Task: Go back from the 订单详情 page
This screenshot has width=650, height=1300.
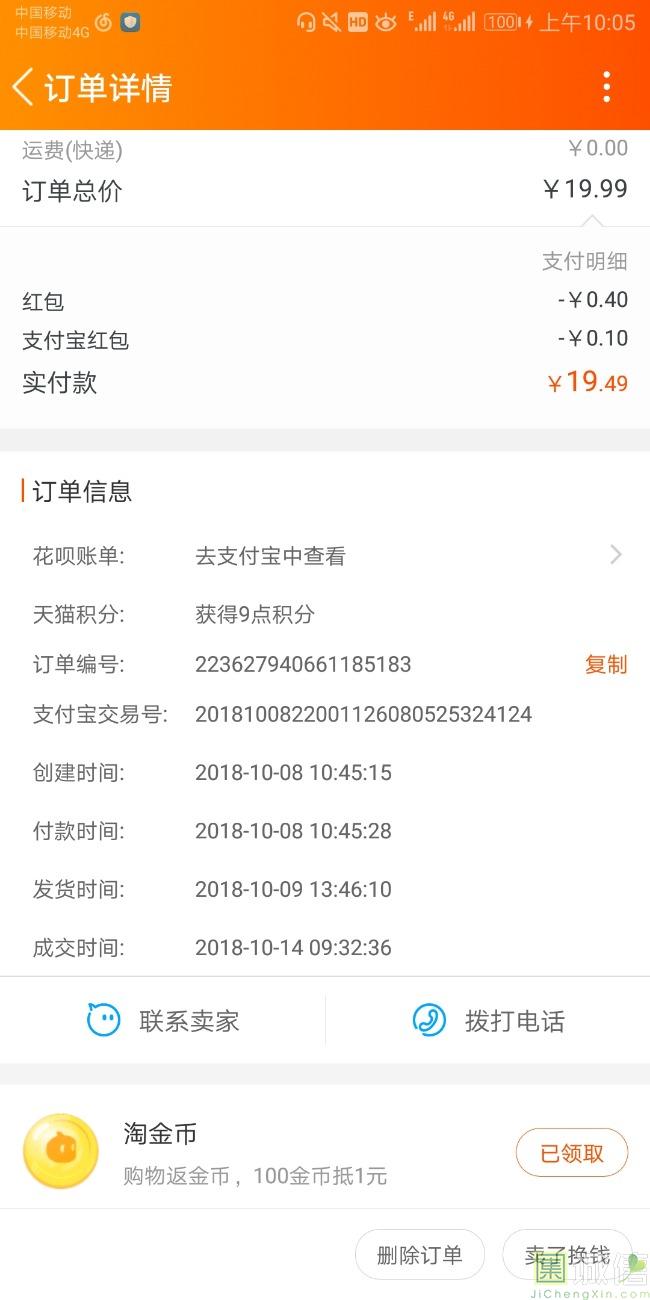Action: click(23, 87)
